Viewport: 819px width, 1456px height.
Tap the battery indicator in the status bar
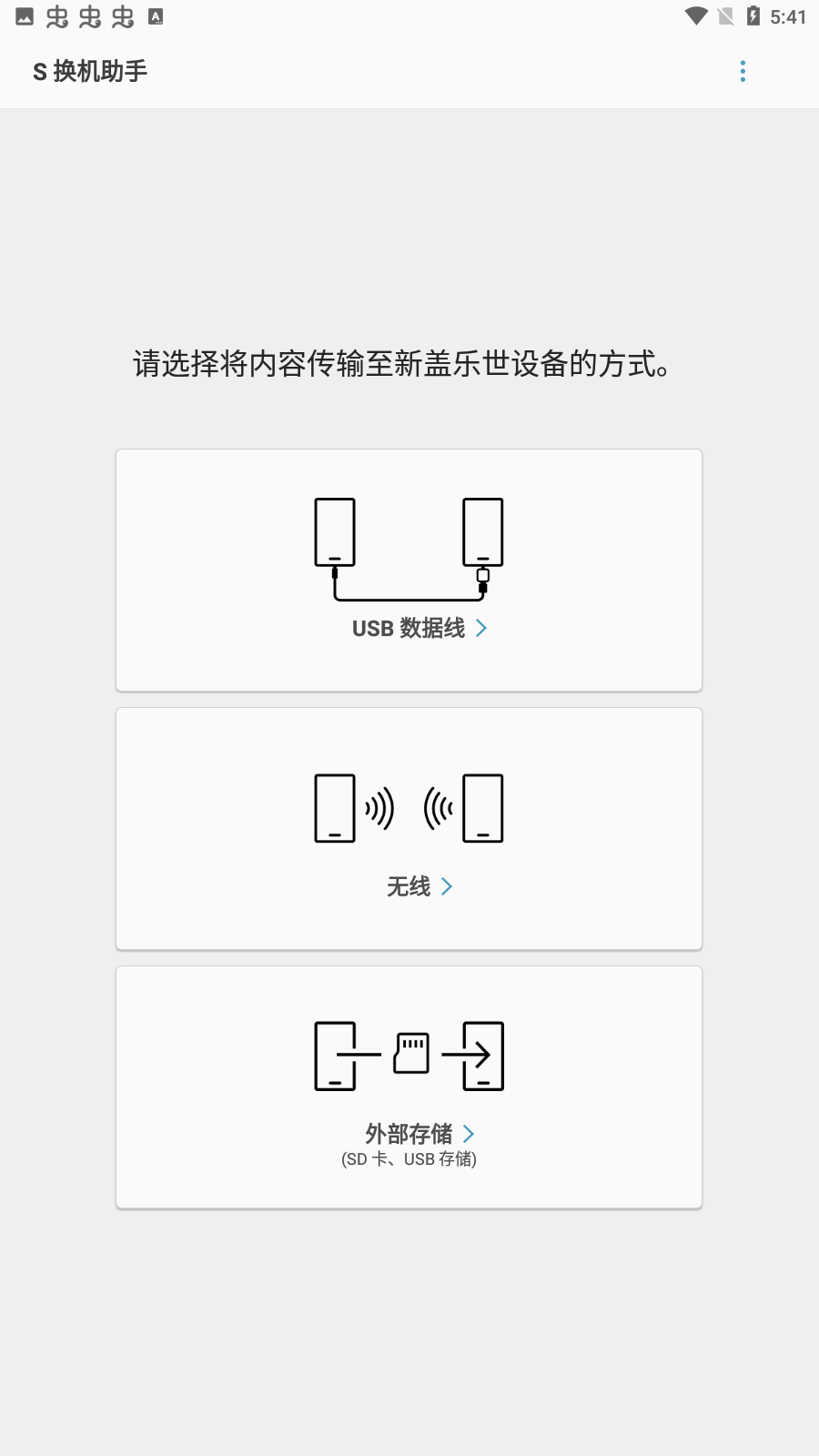tap(753, 15)
